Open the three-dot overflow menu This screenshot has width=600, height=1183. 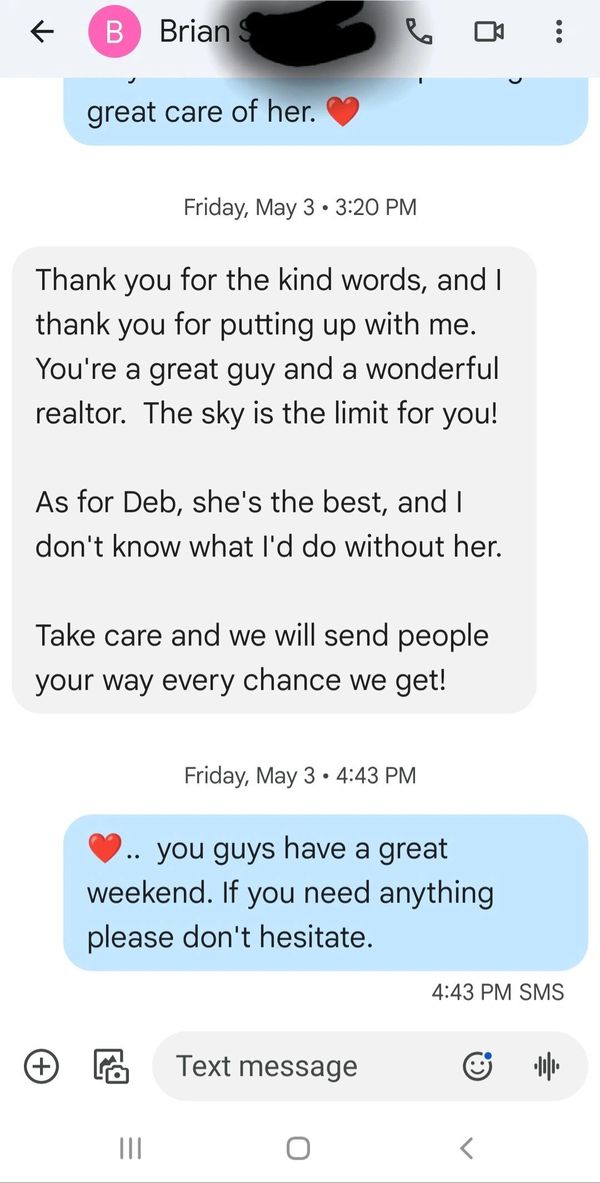click(558, 32)
